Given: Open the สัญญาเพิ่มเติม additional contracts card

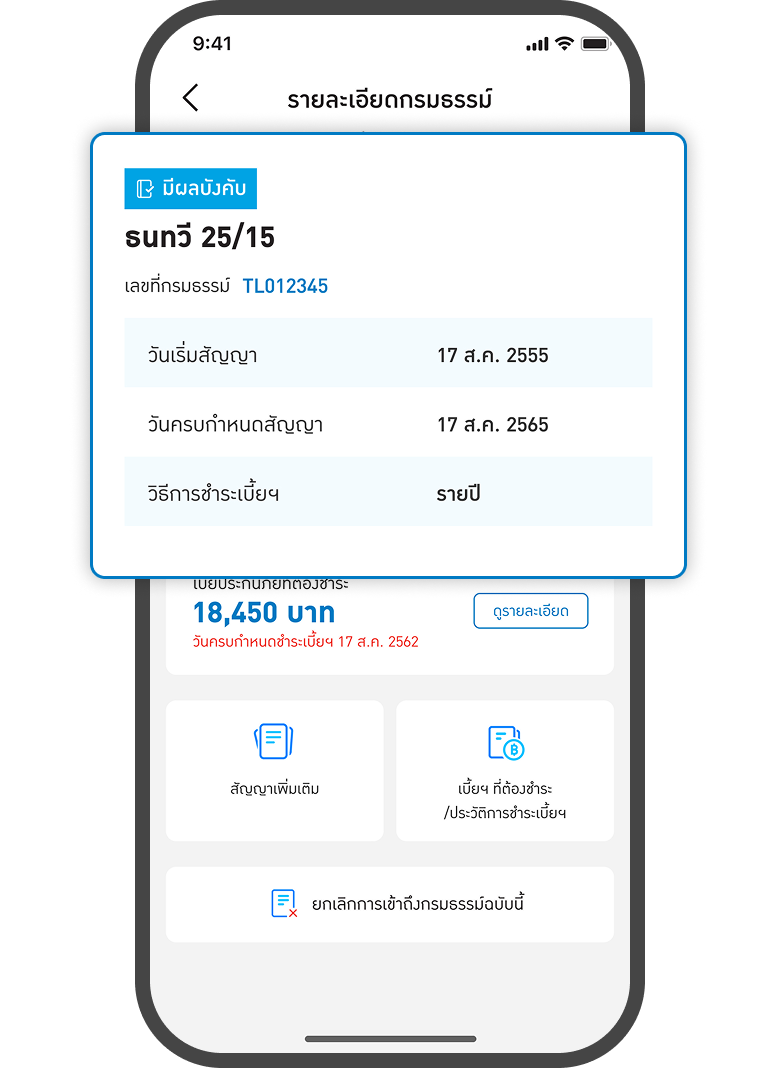Looking at the screenshot, I should pyautogui.click(x=274, y=770).
